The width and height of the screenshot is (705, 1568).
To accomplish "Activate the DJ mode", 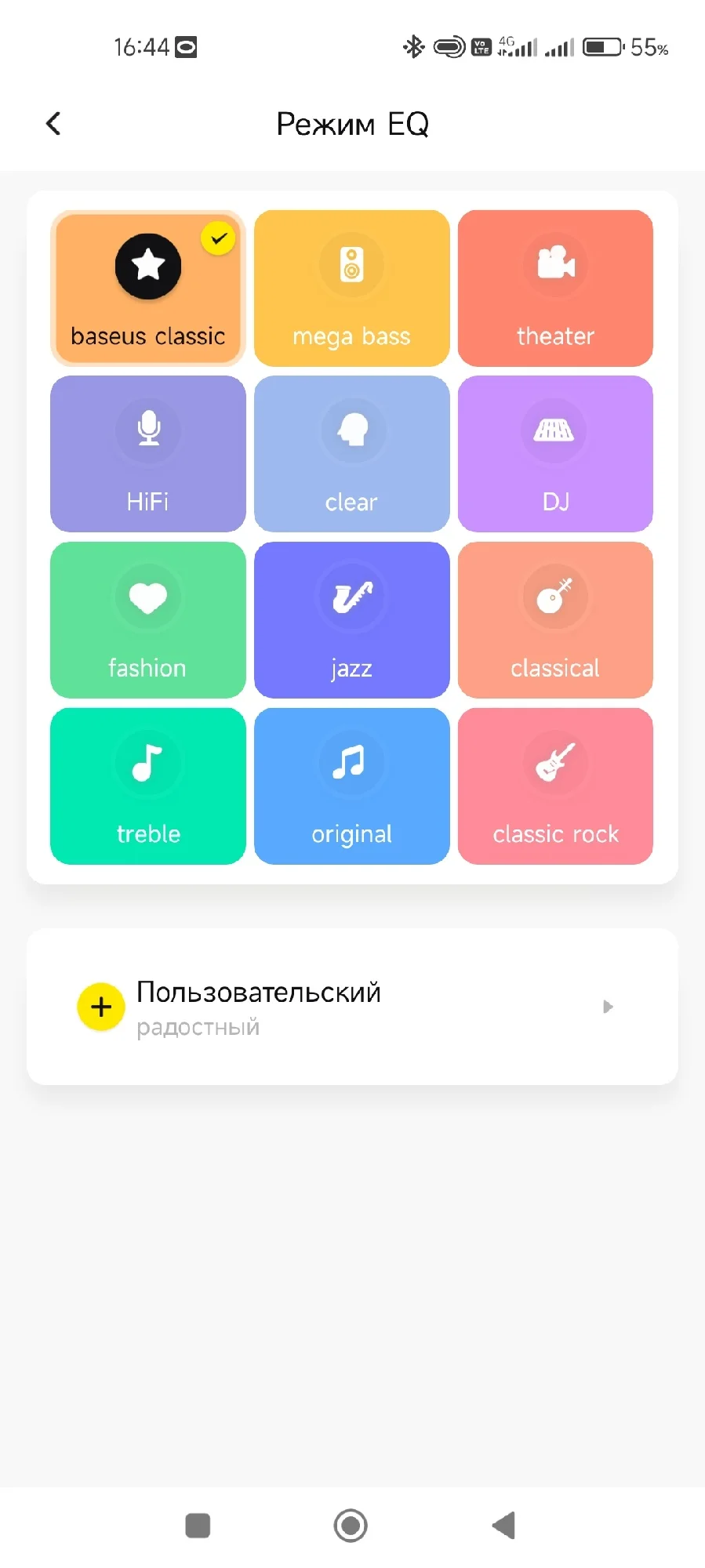I will [555, 454].
